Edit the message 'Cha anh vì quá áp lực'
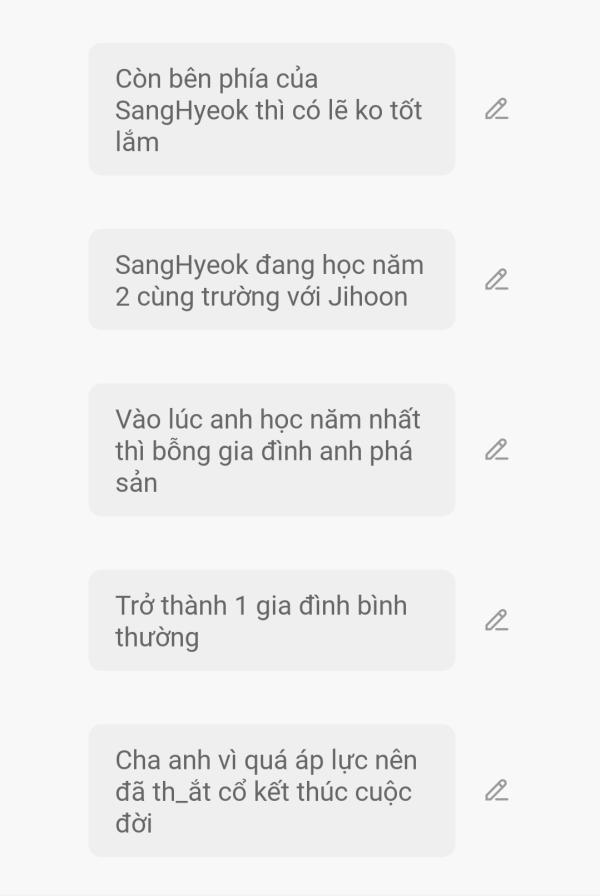This screenshot has height=896, width=600. pyautogui.click(x=496, y=791)
